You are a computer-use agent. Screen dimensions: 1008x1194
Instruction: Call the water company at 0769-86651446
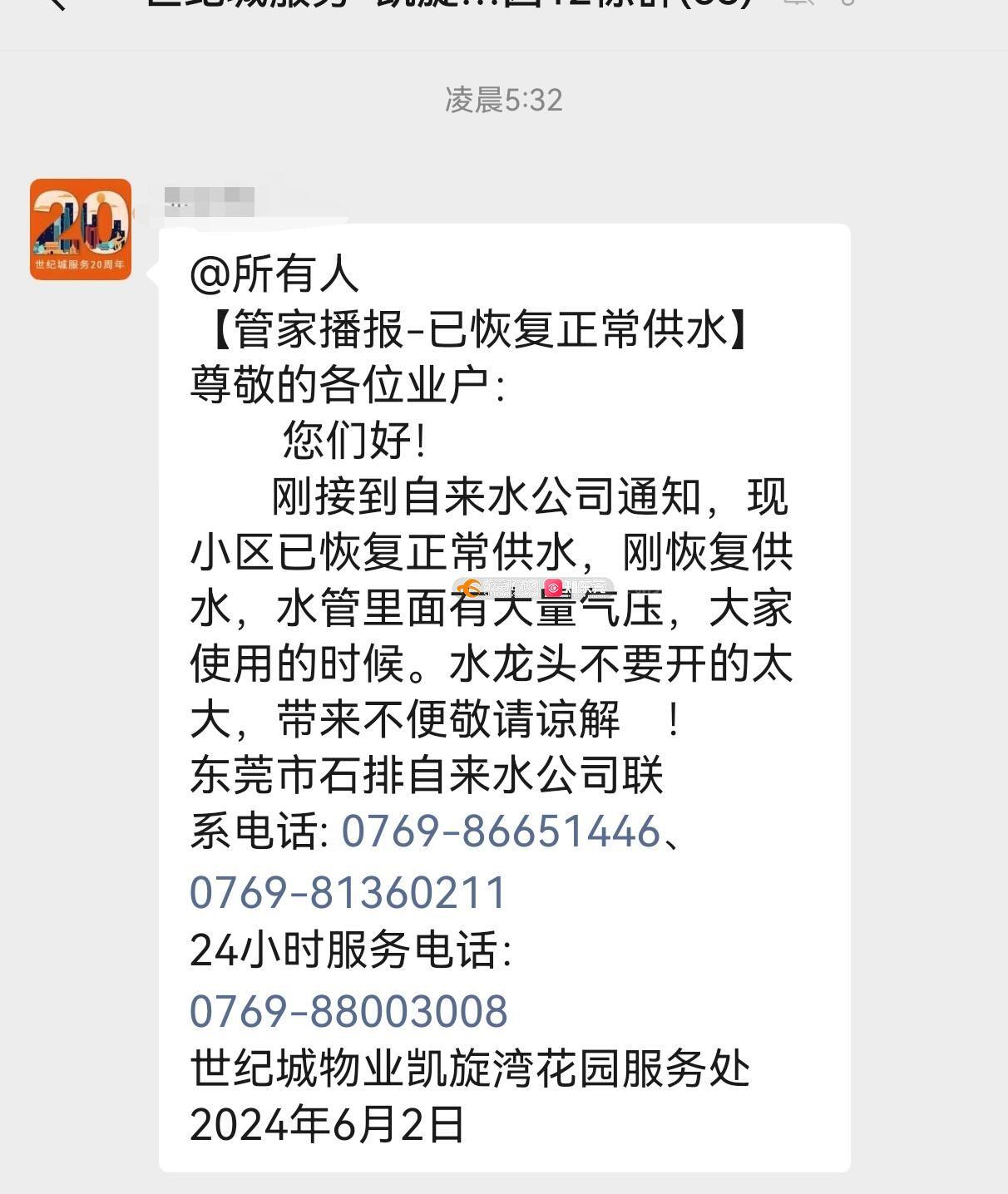(501, 831)
